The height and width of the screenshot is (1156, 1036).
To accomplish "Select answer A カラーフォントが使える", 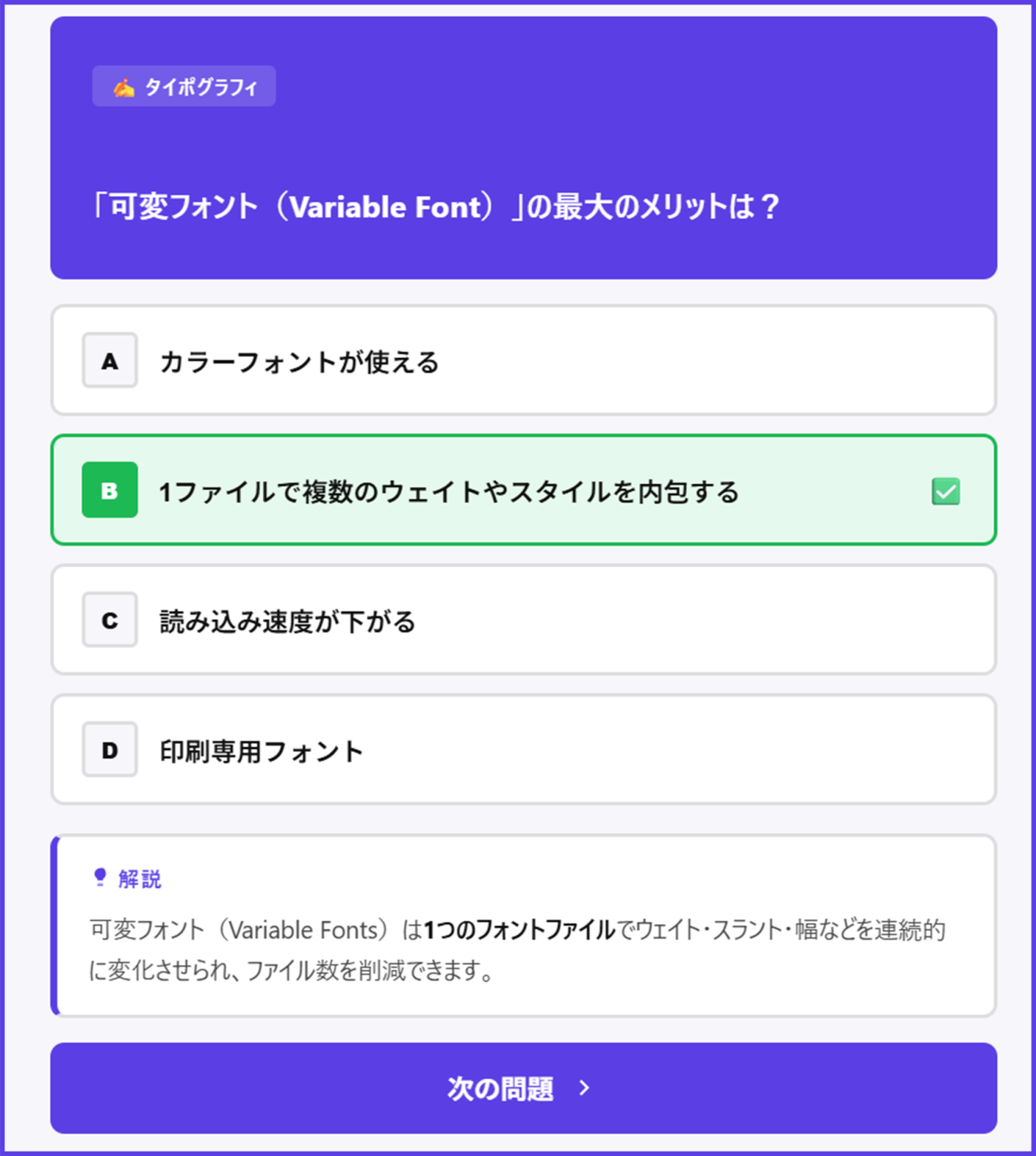I will [522, 361].
